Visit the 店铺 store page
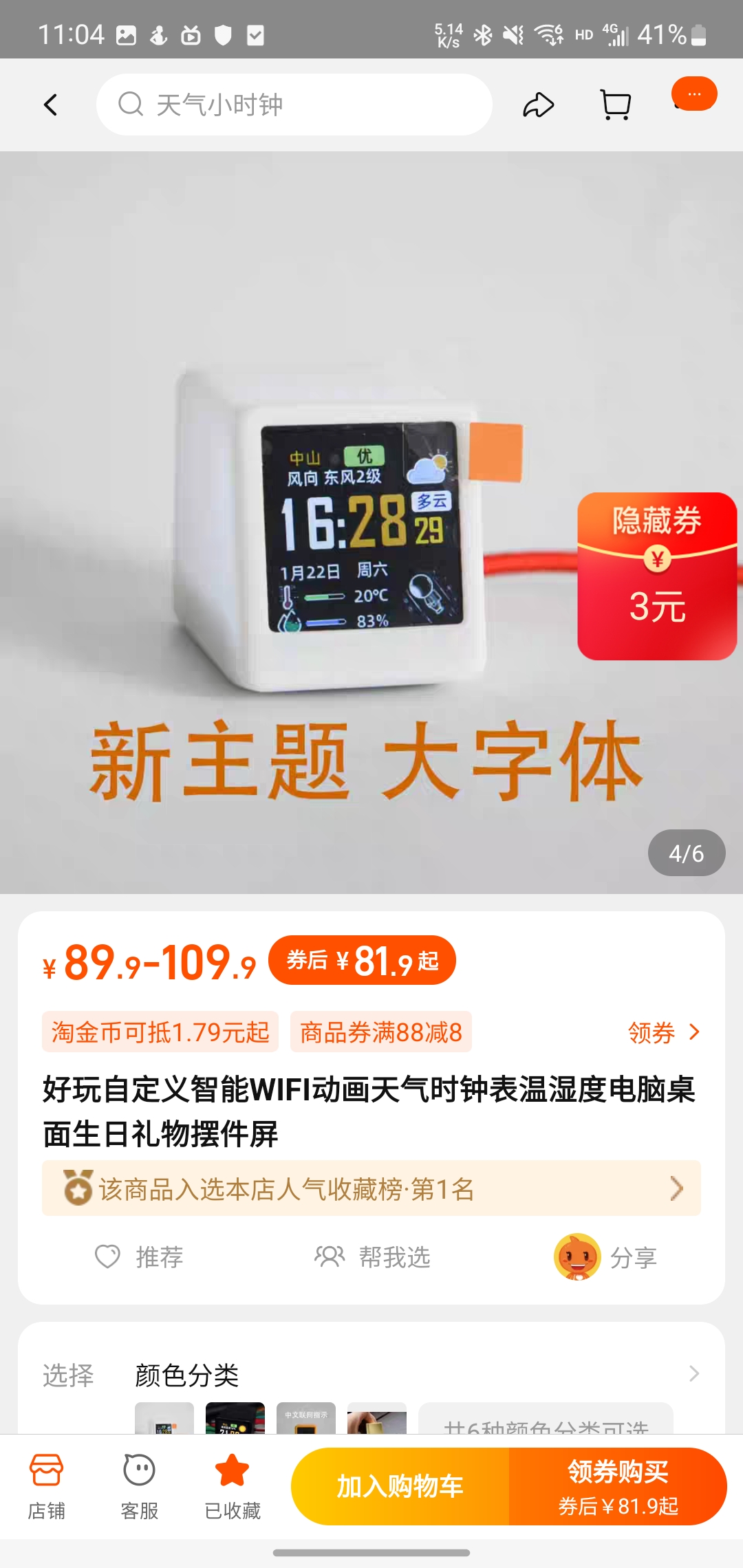This screenshot has width=743, height=1568. 47,1485
